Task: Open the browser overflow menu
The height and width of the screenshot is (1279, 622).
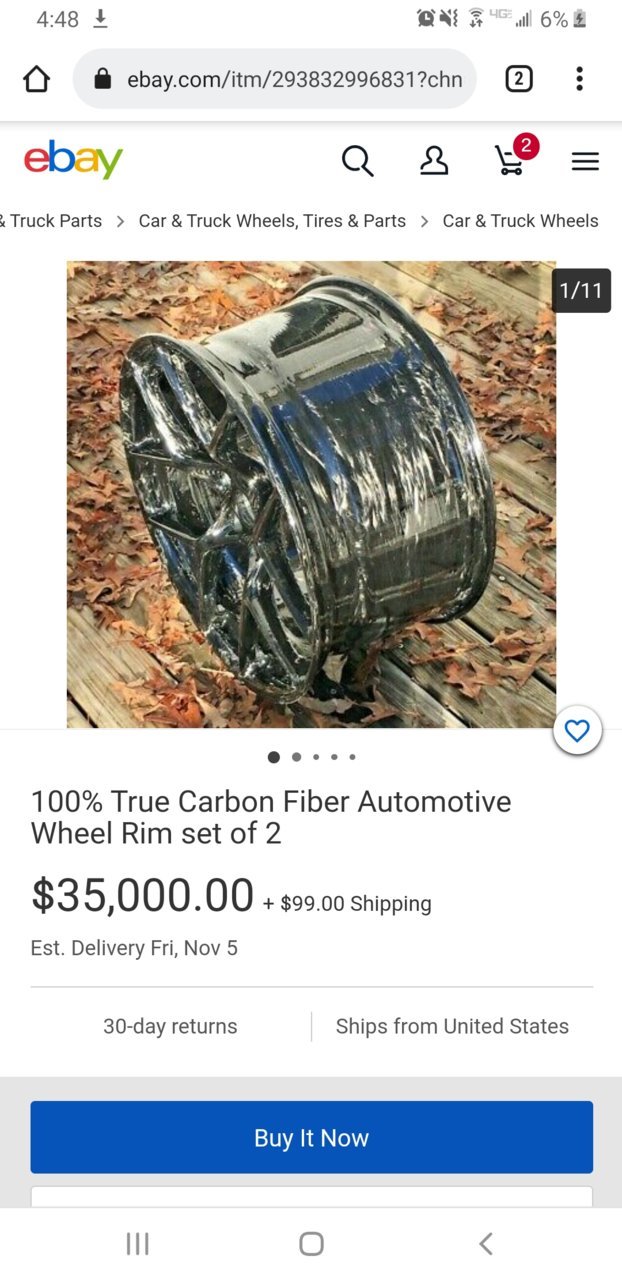Action: (x=579, y=79)
